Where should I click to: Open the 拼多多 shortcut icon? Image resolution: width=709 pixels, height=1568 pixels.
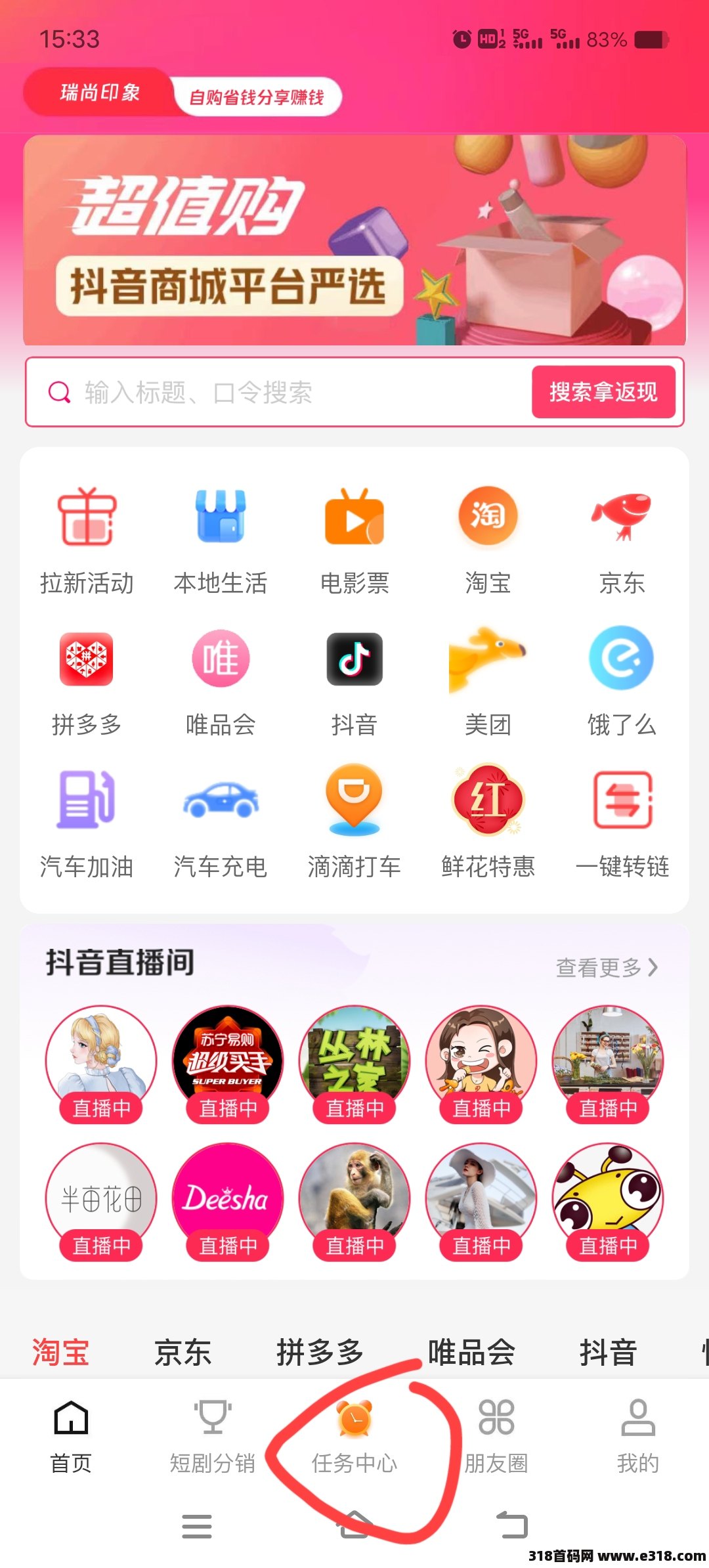click(x=87, y=680)
